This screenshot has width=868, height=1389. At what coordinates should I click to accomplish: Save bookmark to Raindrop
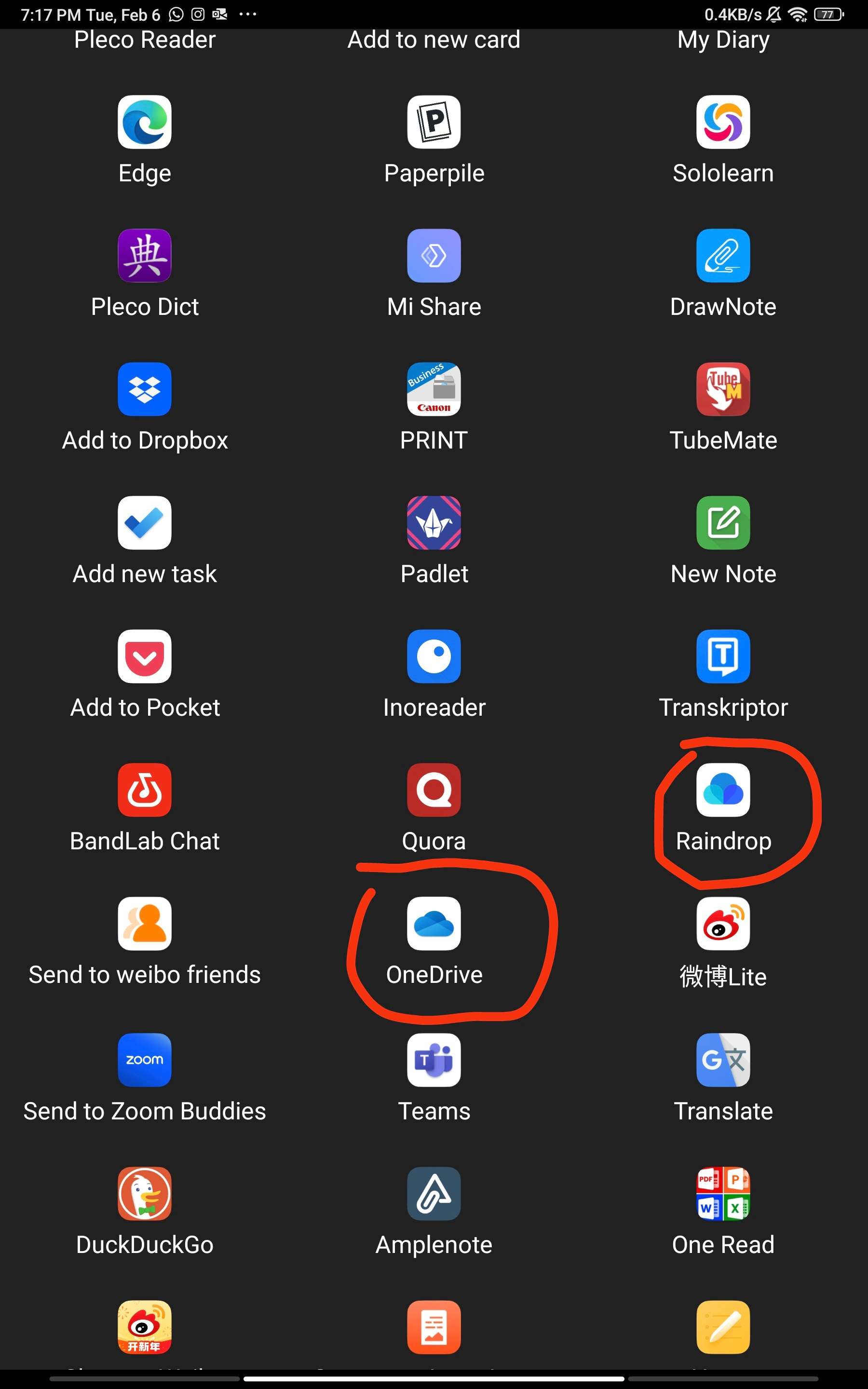tap(723, 790)
